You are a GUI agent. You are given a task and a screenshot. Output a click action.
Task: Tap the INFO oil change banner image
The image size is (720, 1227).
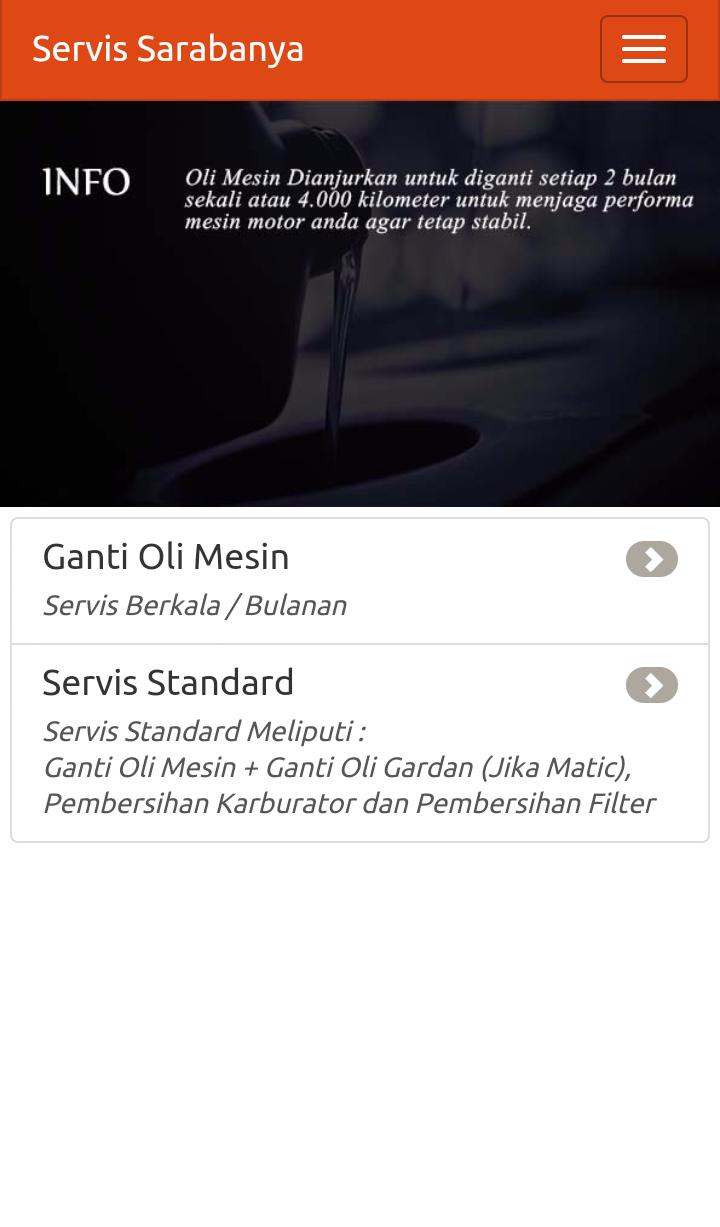[360, 305]
